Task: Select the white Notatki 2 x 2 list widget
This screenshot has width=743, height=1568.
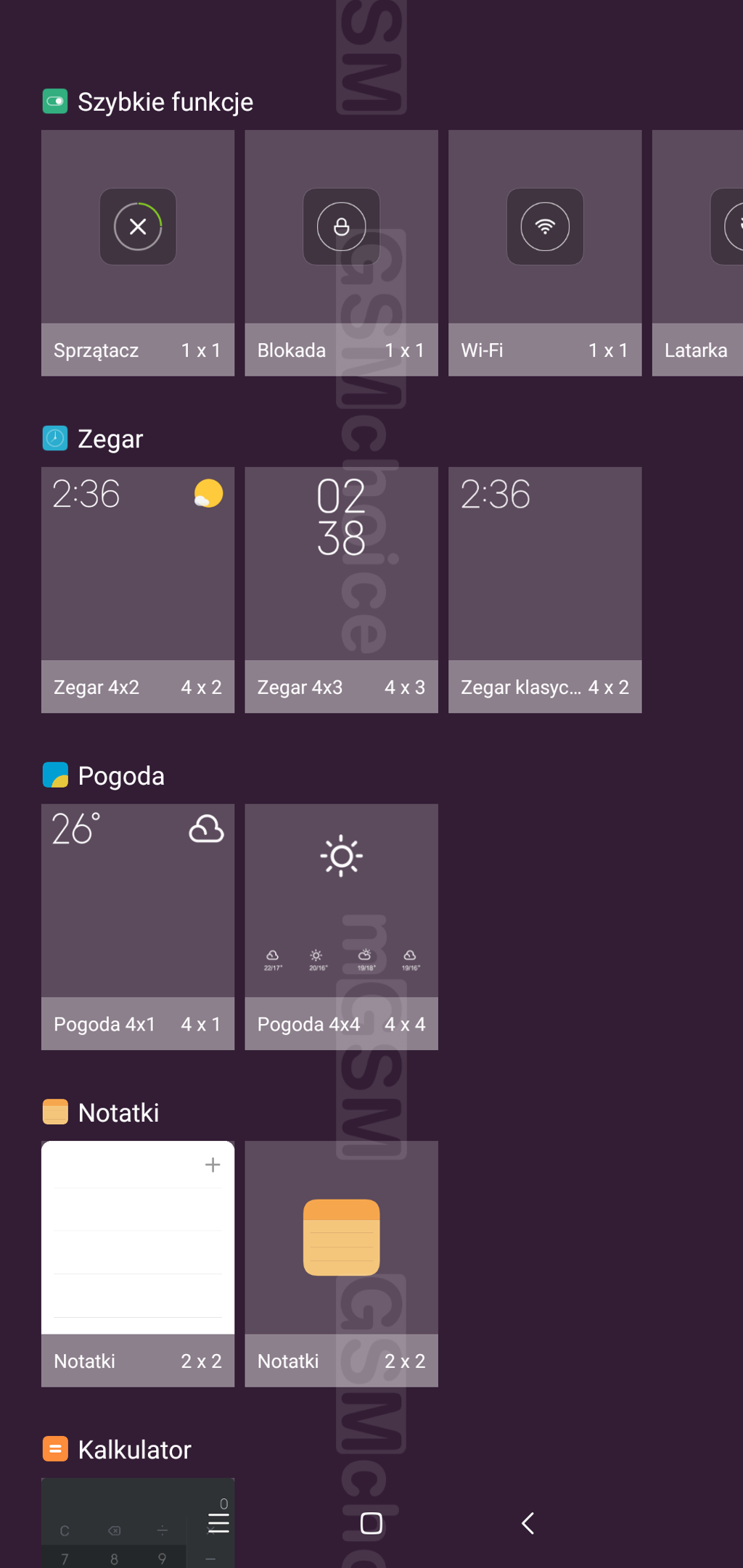Action: click(138, 1263)
